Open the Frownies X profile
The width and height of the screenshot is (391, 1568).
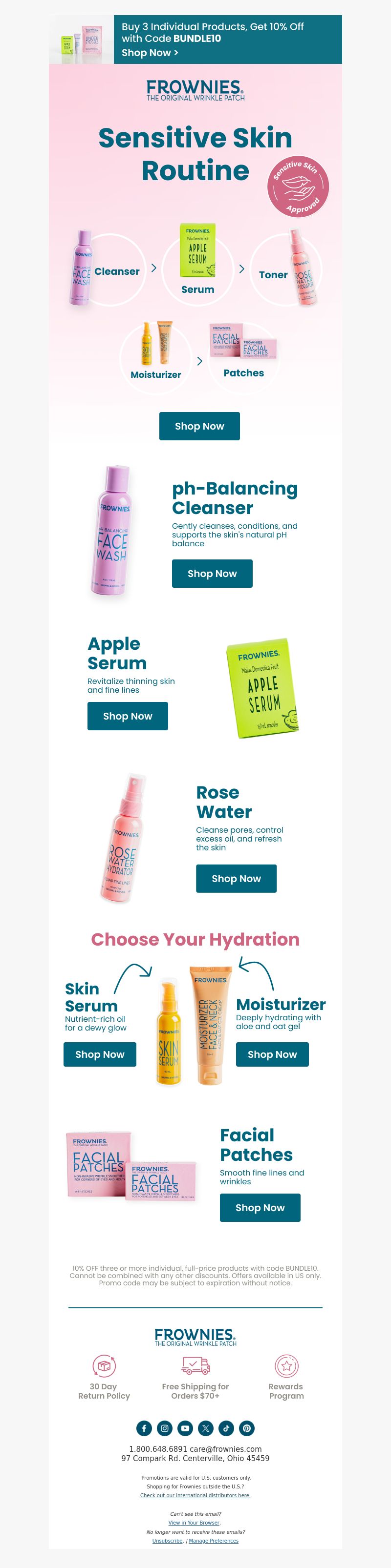coord(206,1428)
